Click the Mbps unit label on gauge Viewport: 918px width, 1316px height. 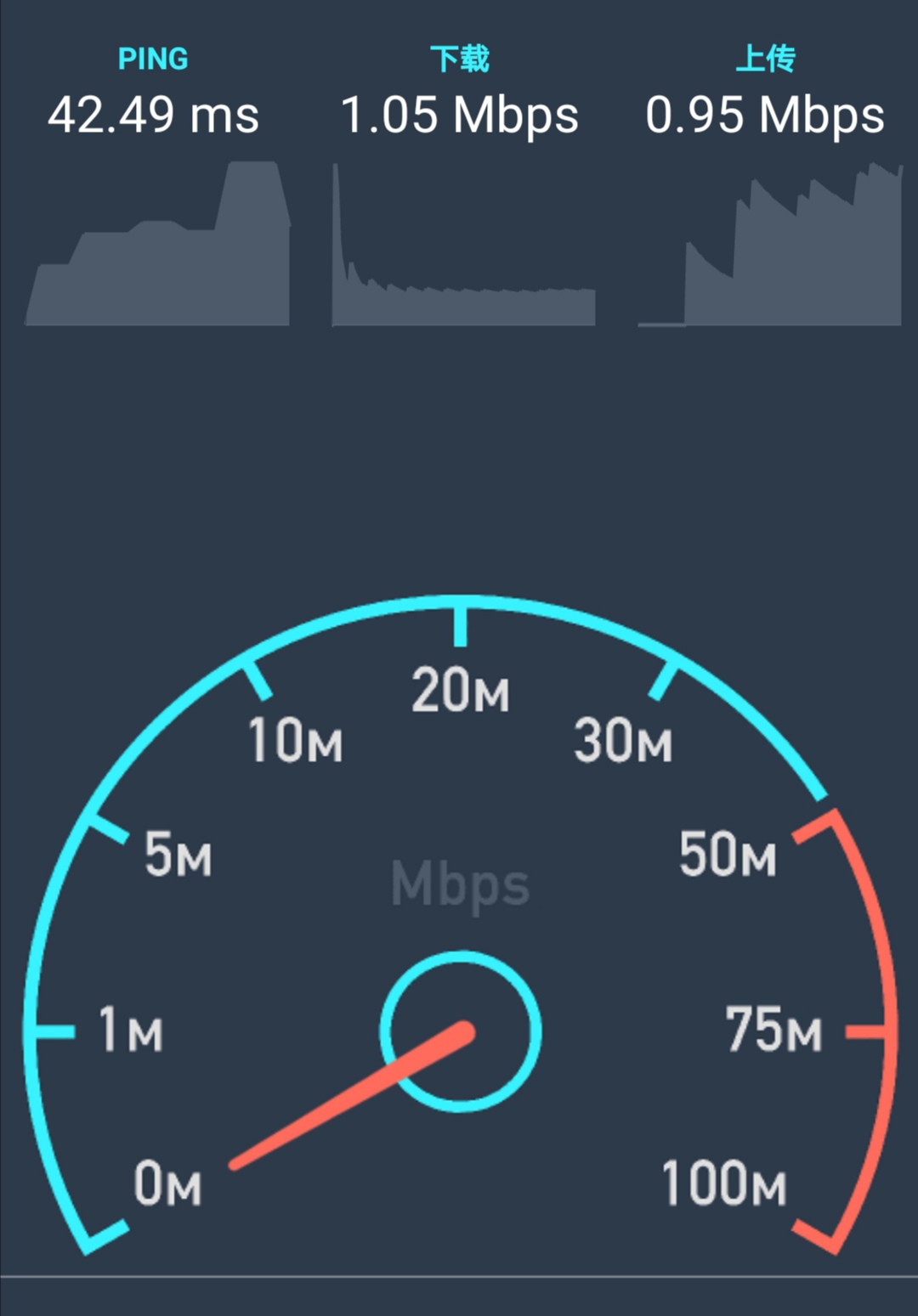[459, 885]
